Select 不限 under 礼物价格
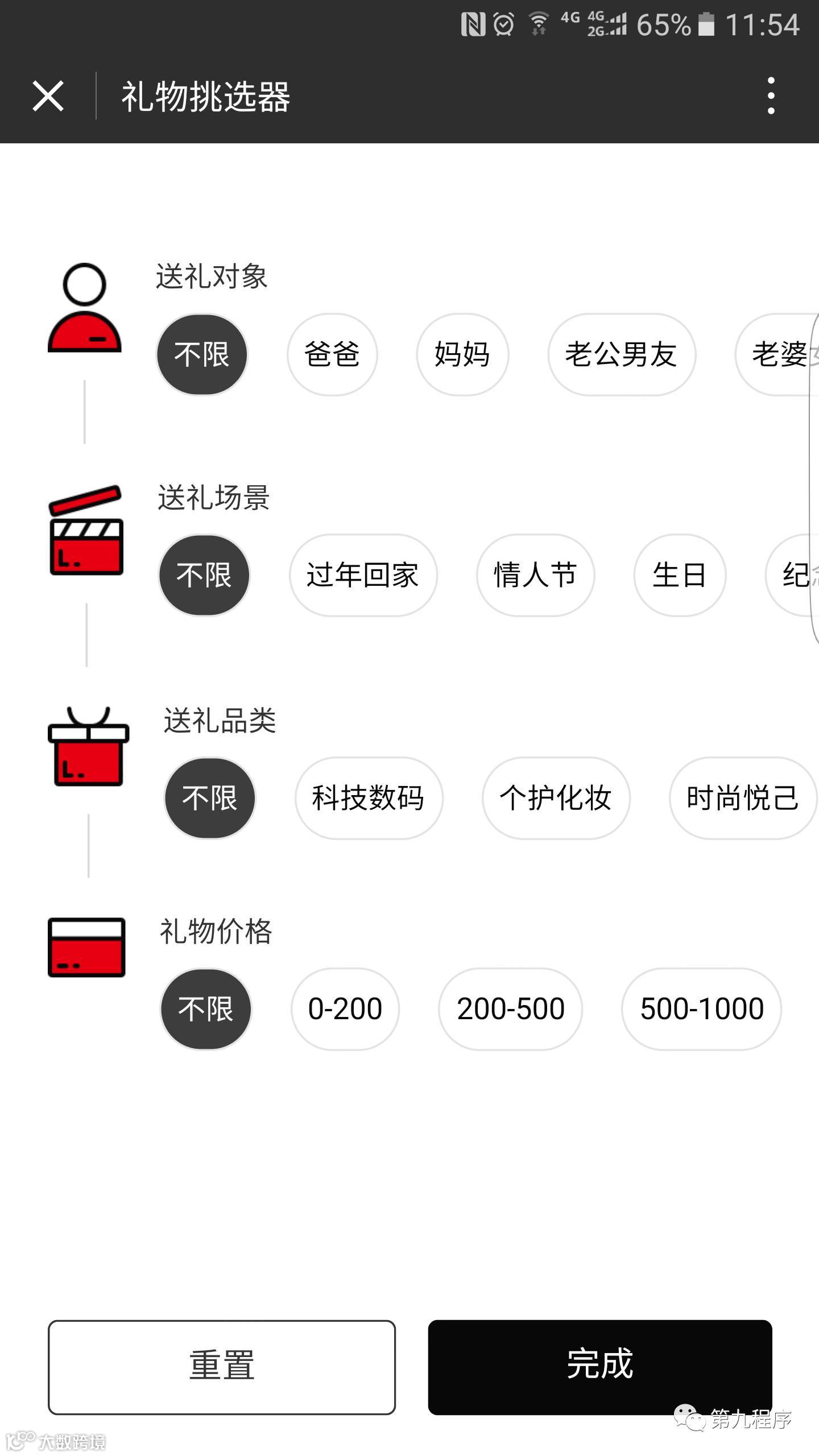 click(206, 1009)
